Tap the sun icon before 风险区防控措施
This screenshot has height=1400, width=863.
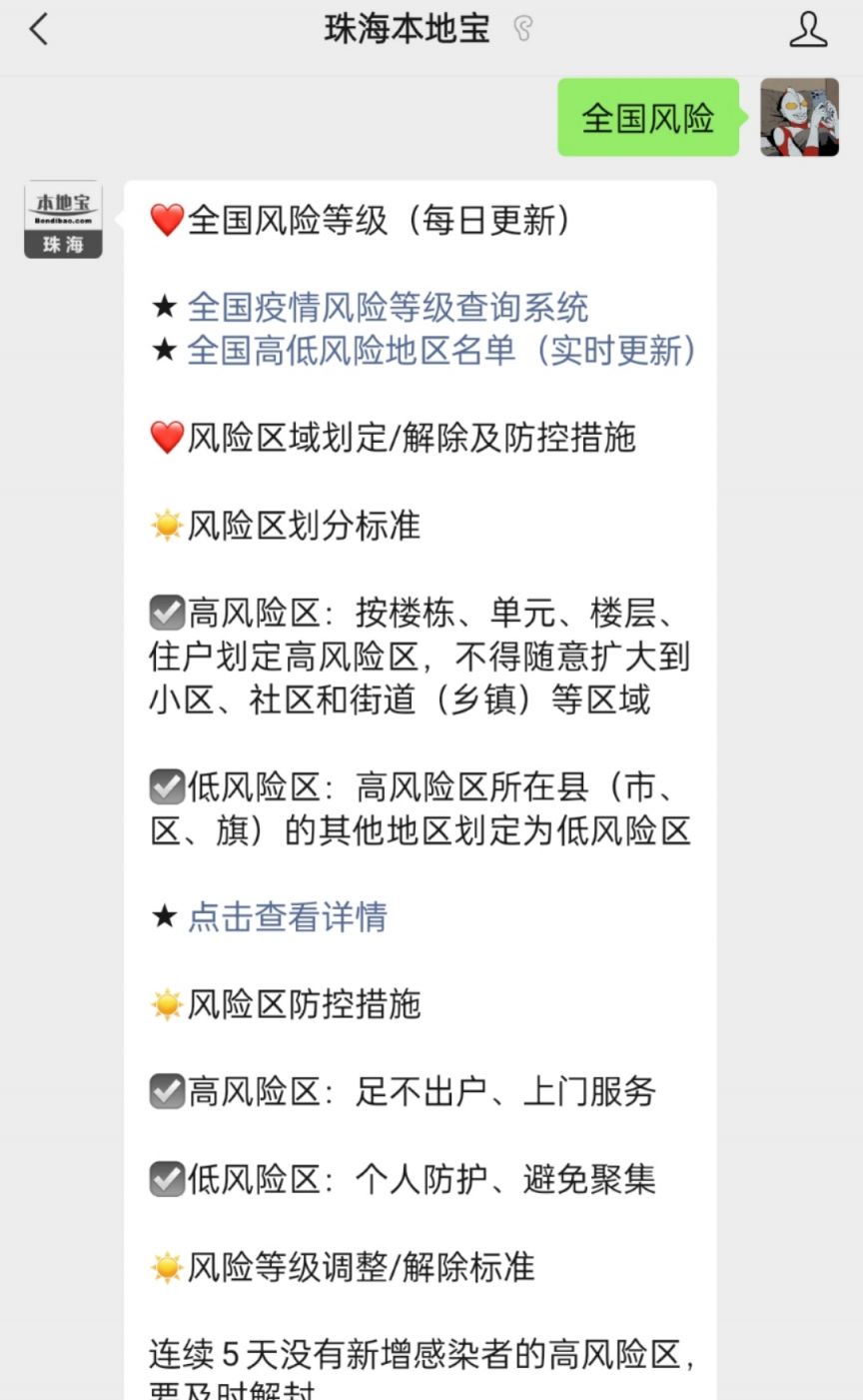point(164,1004)
